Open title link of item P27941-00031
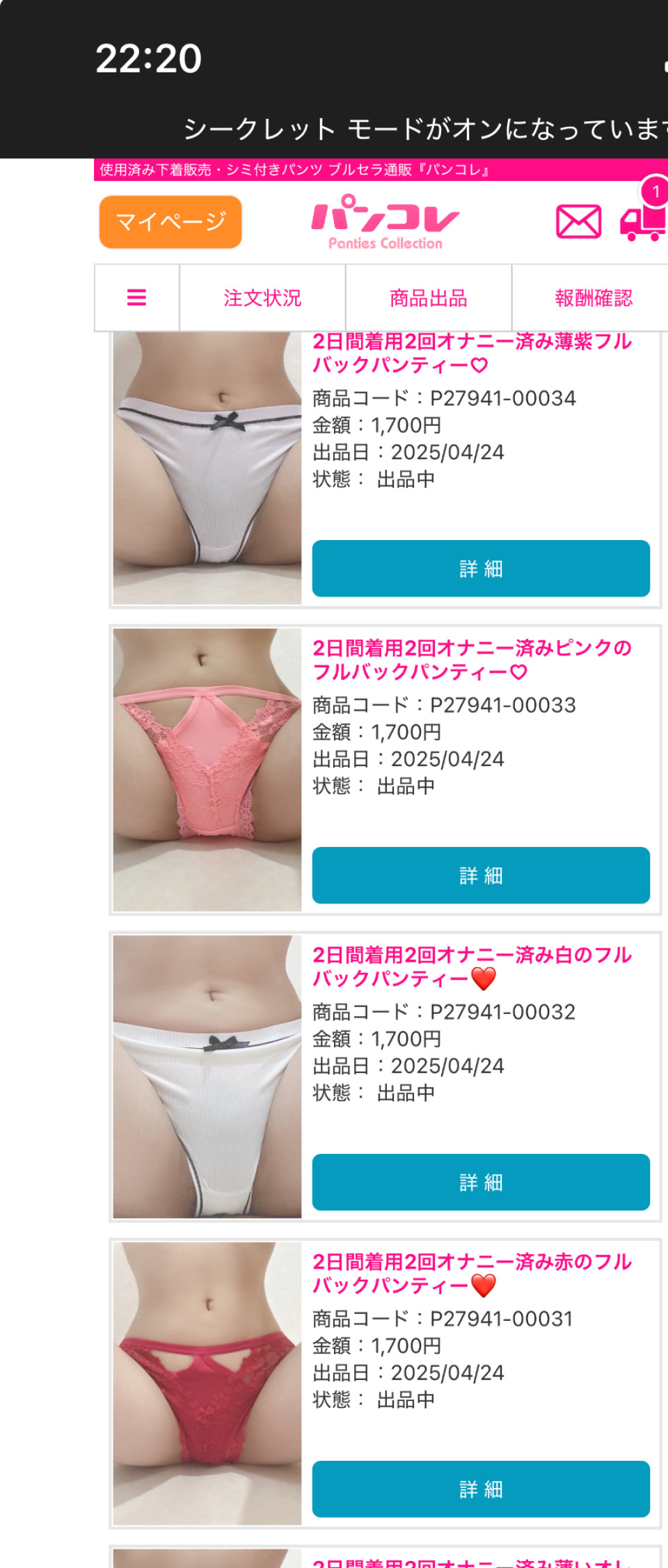 (472, 1274)
